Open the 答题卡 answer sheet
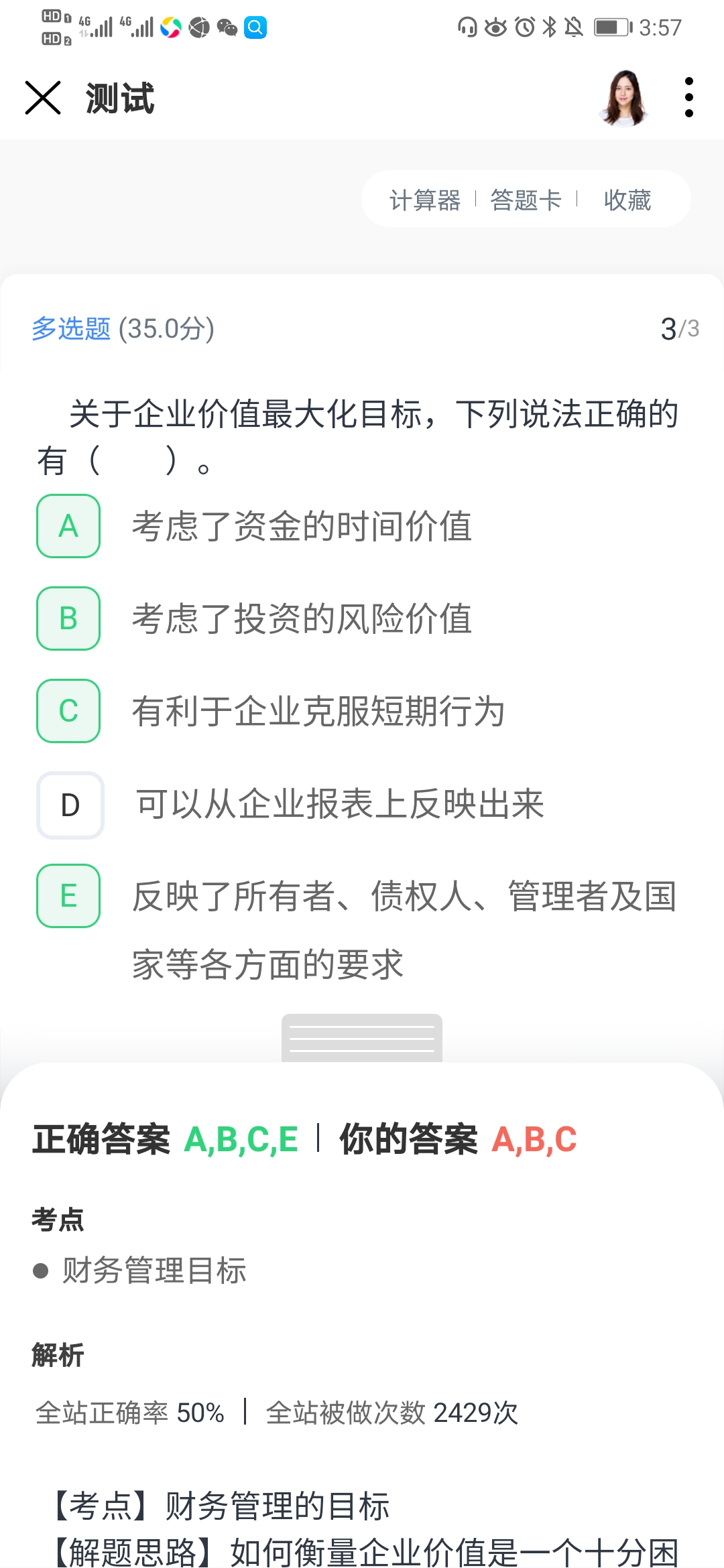Viewport: 724px width, 1568px height. (526, 200)
